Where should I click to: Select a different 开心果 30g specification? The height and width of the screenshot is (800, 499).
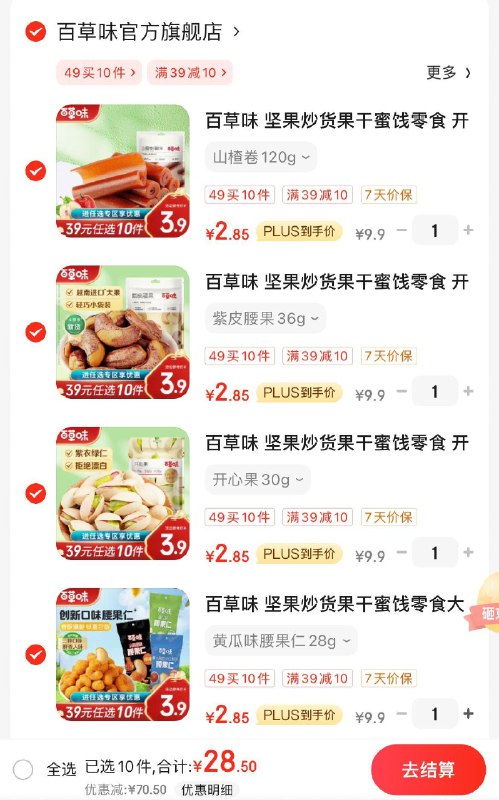(258, 480)
